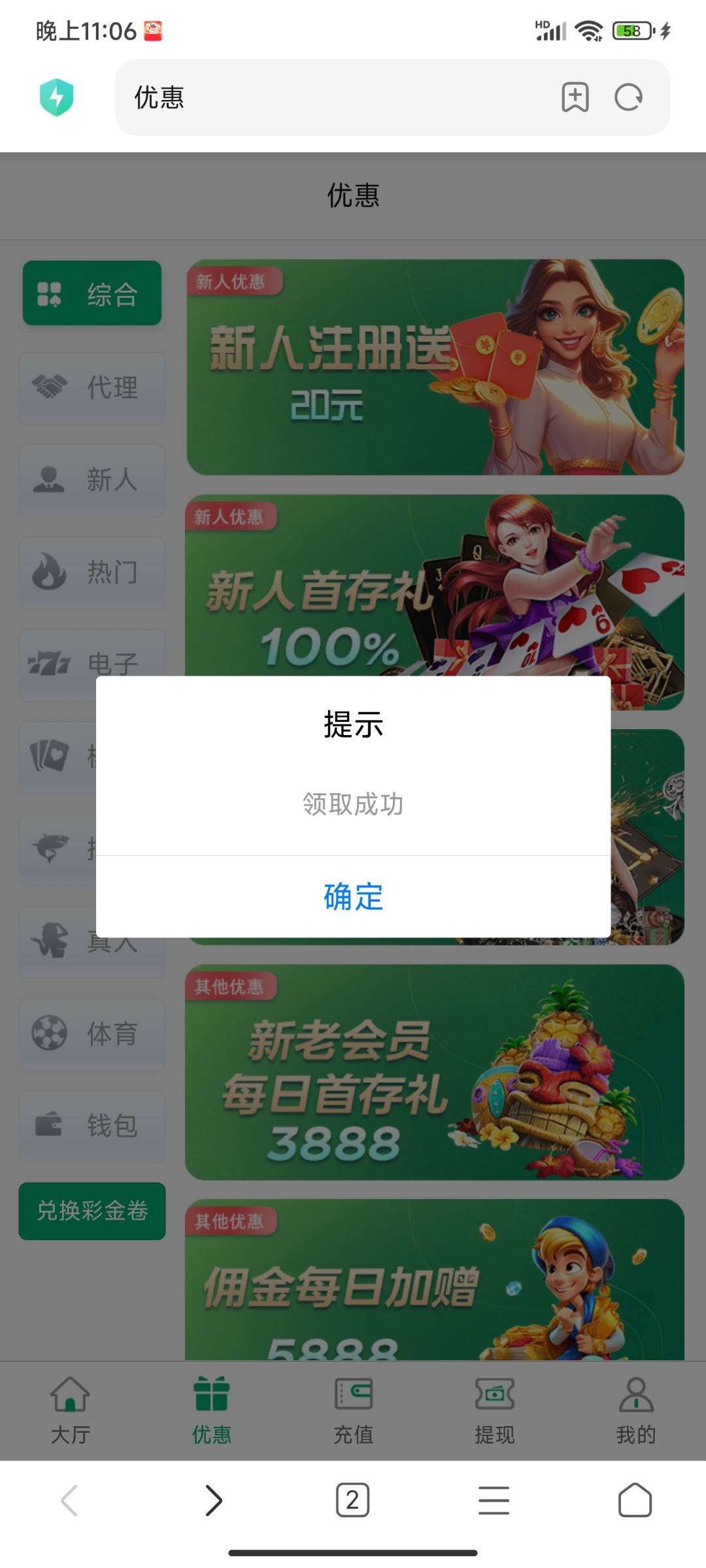Select the 综合 category
The width and height of the screenshot is (706, 1568).
point(92,293)
